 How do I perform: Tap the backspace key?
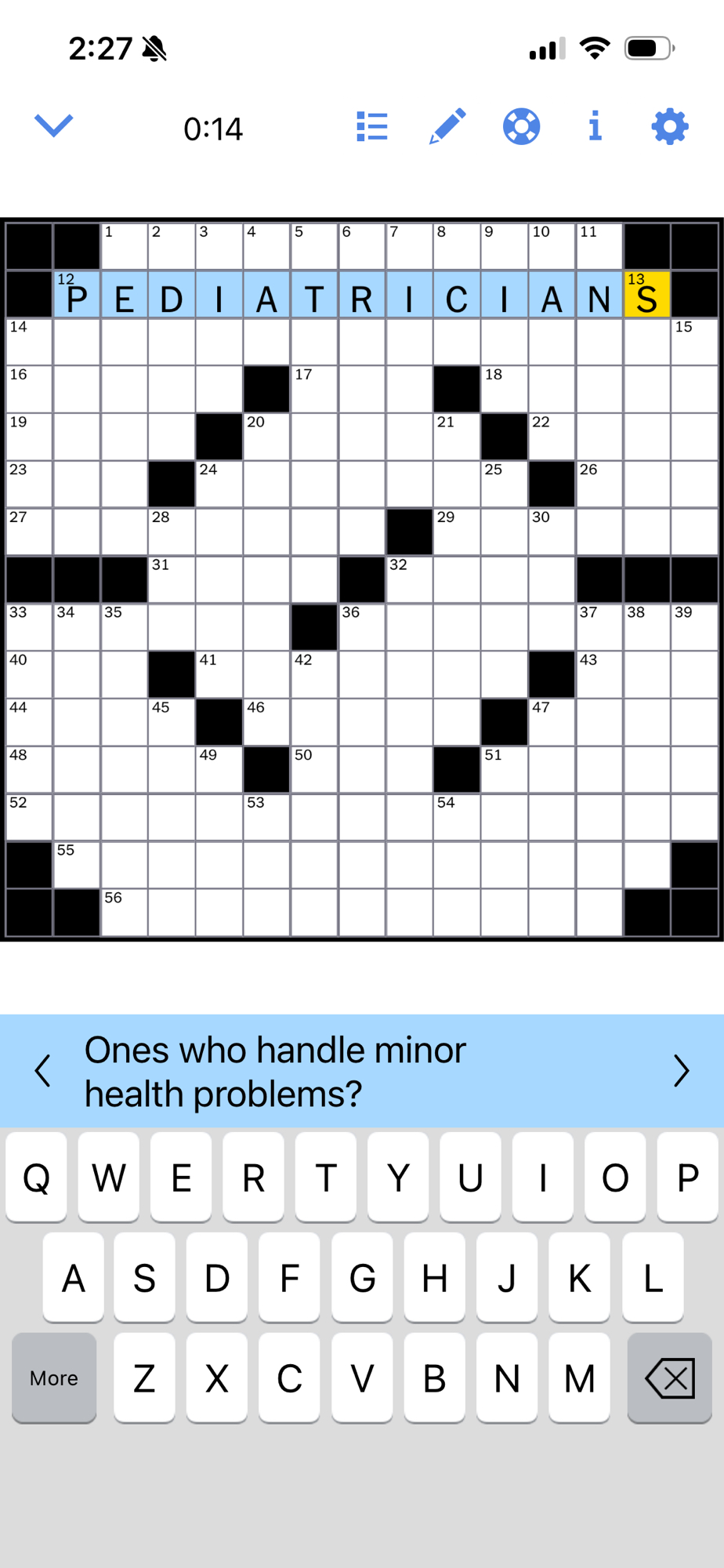click(x=669, y=1378)
